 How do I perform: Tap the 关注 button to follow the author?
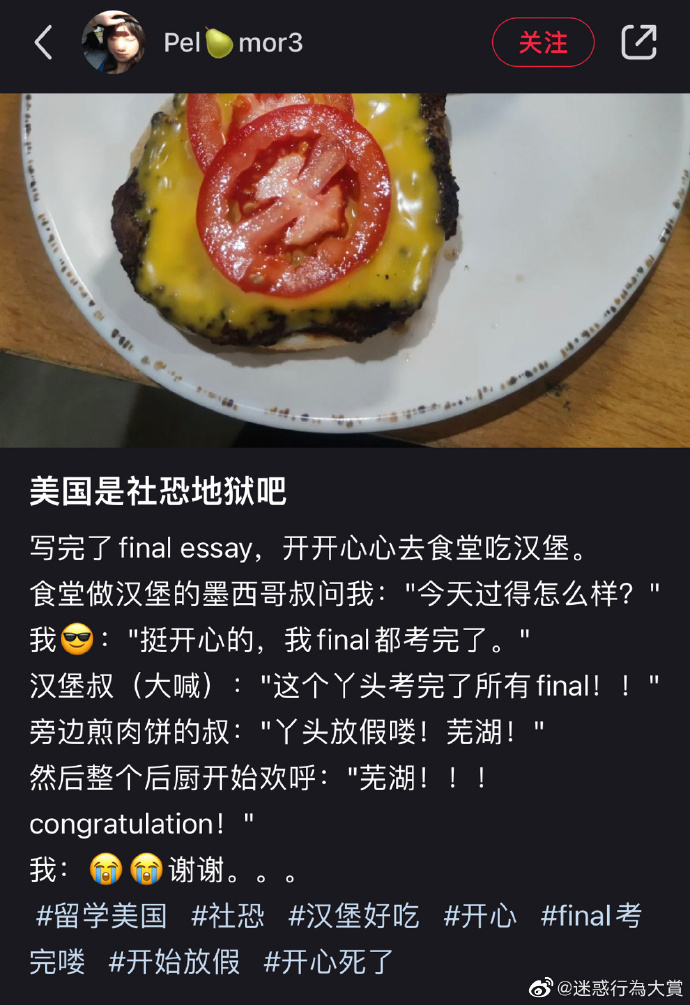tap(543, 43)
